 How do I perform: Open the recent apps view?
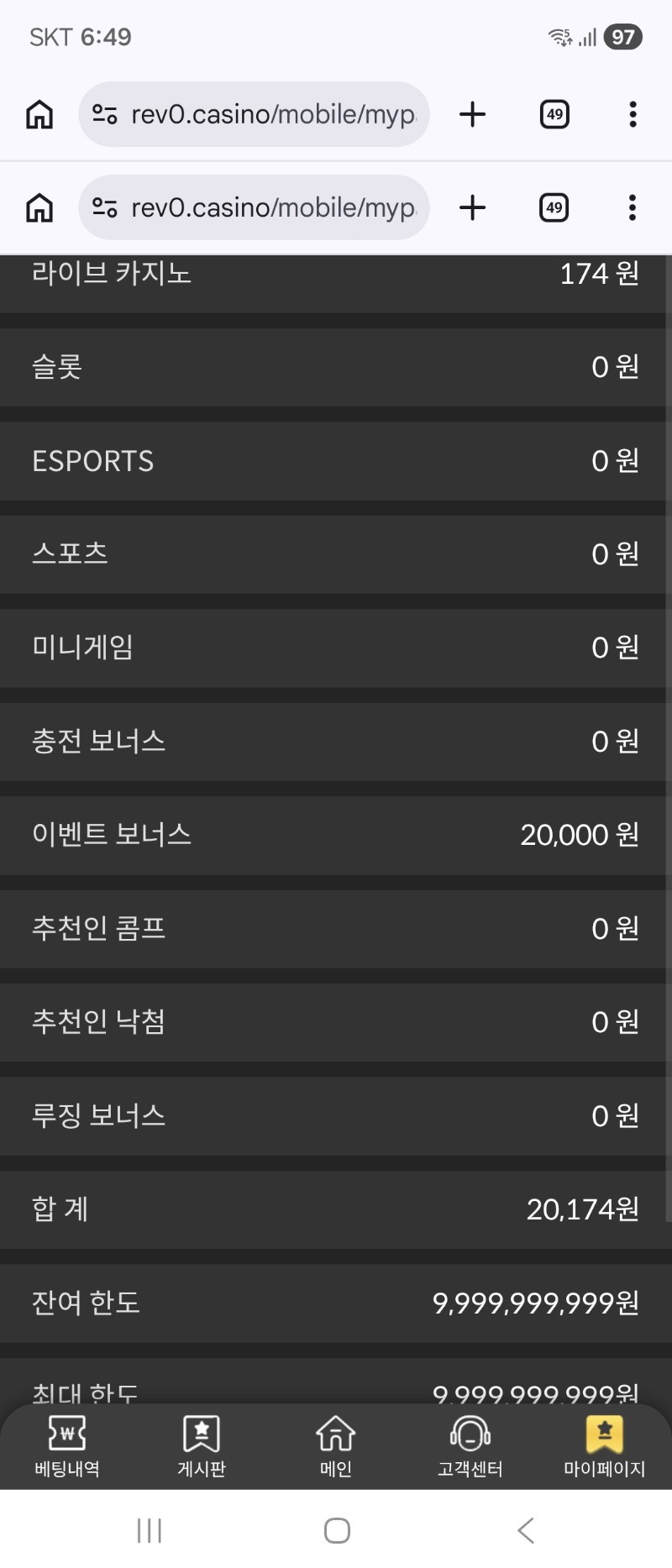pos(150,1530)
